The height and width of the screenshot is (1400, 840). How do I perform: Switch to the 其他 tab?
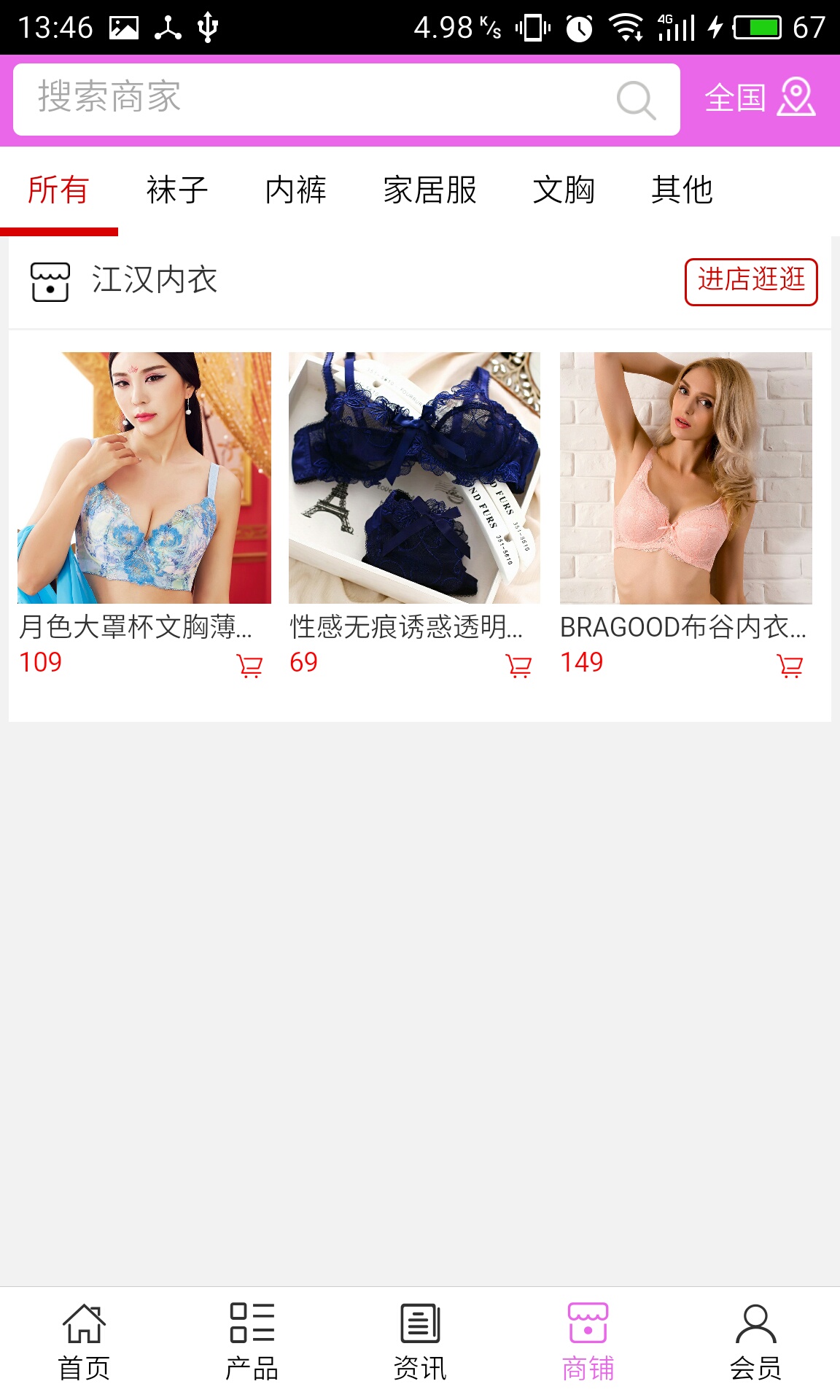click(682, 190)
